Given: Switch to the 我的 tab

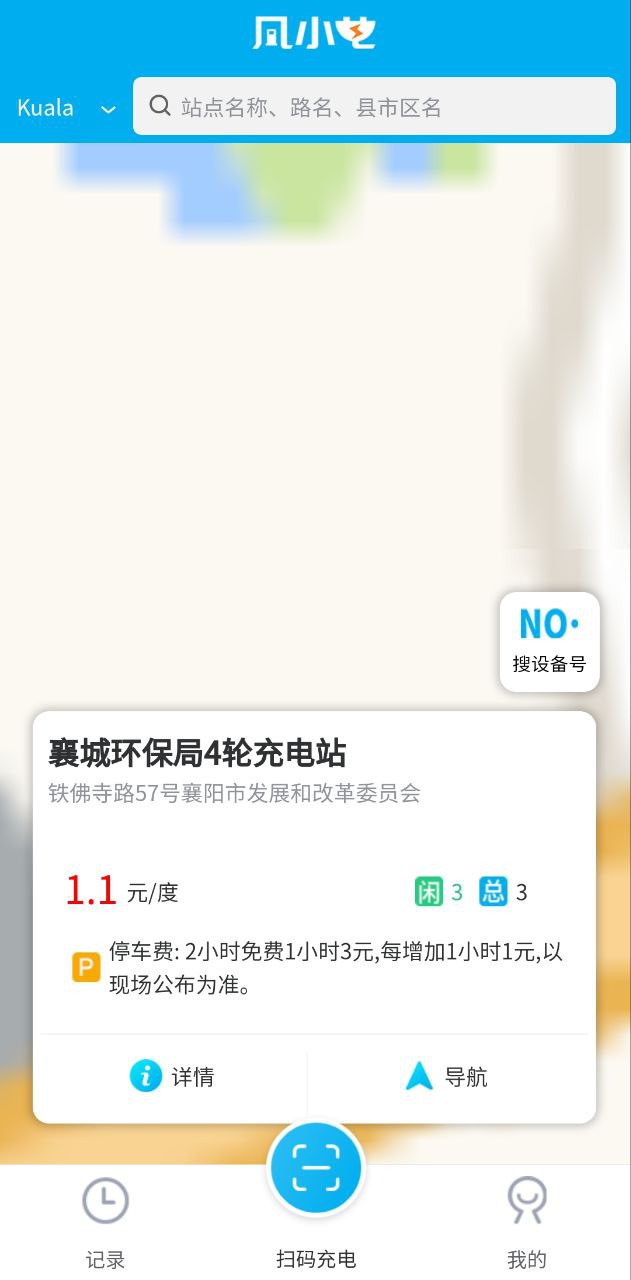Looking at the screenshot, I should (526, 1220).
